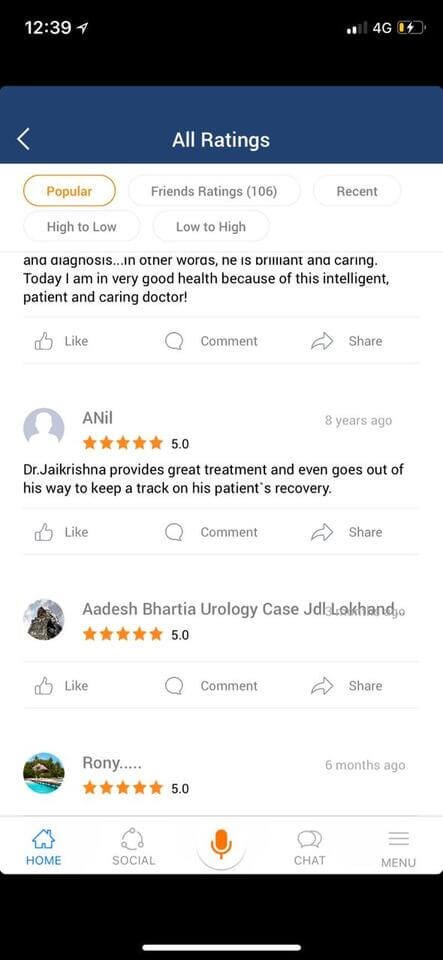Share Aadesh Bhartia's rating

(x=347, y=686)
